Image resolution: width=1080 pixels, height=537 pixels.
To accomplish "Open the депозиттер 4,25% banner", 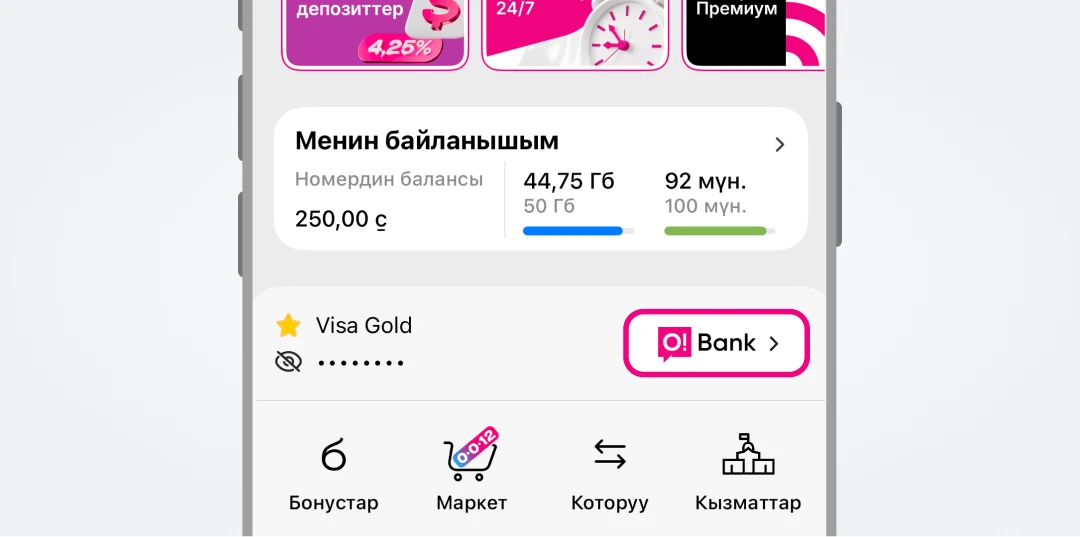I will coord(375,35).
